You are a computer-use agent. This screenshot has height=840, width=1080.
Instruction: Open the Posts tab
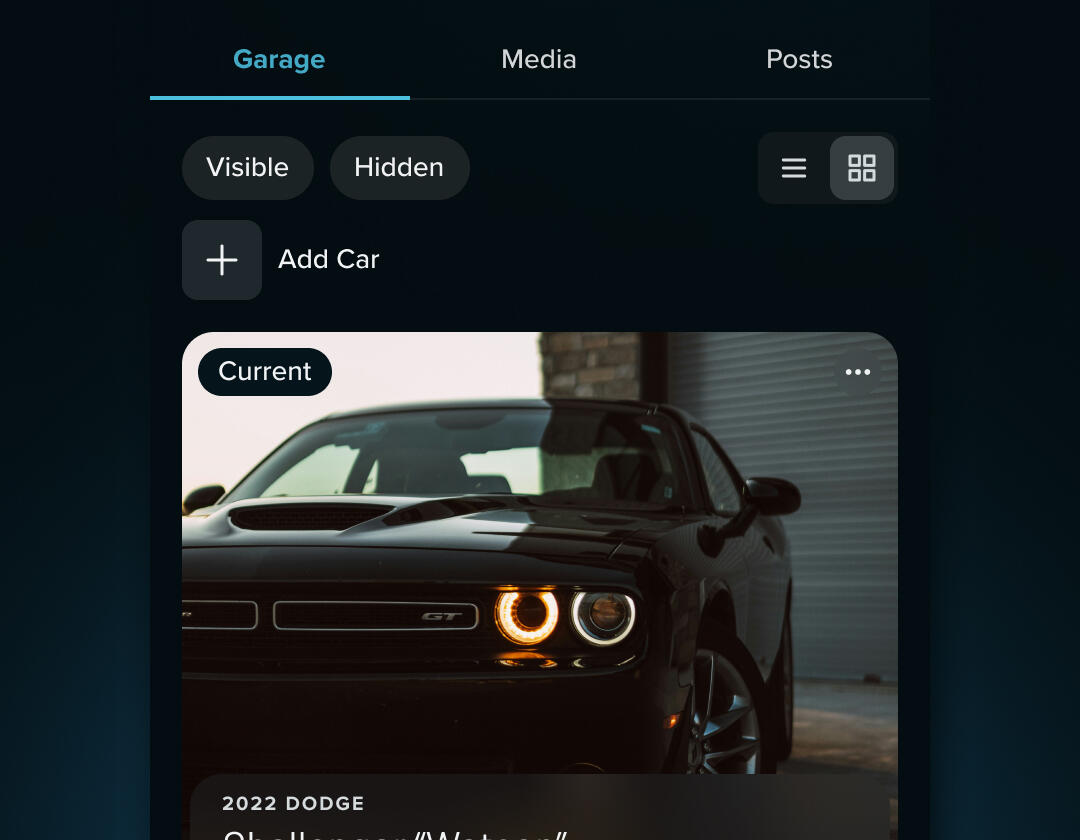(x=799, y=60)
